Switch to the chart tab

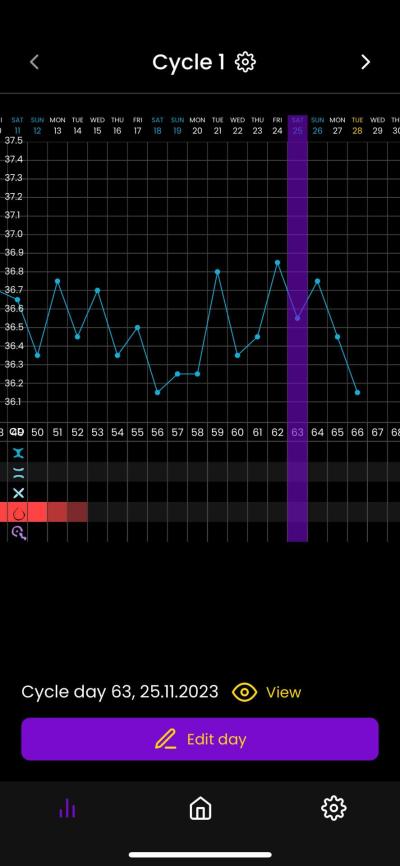[x=67, y=808]
